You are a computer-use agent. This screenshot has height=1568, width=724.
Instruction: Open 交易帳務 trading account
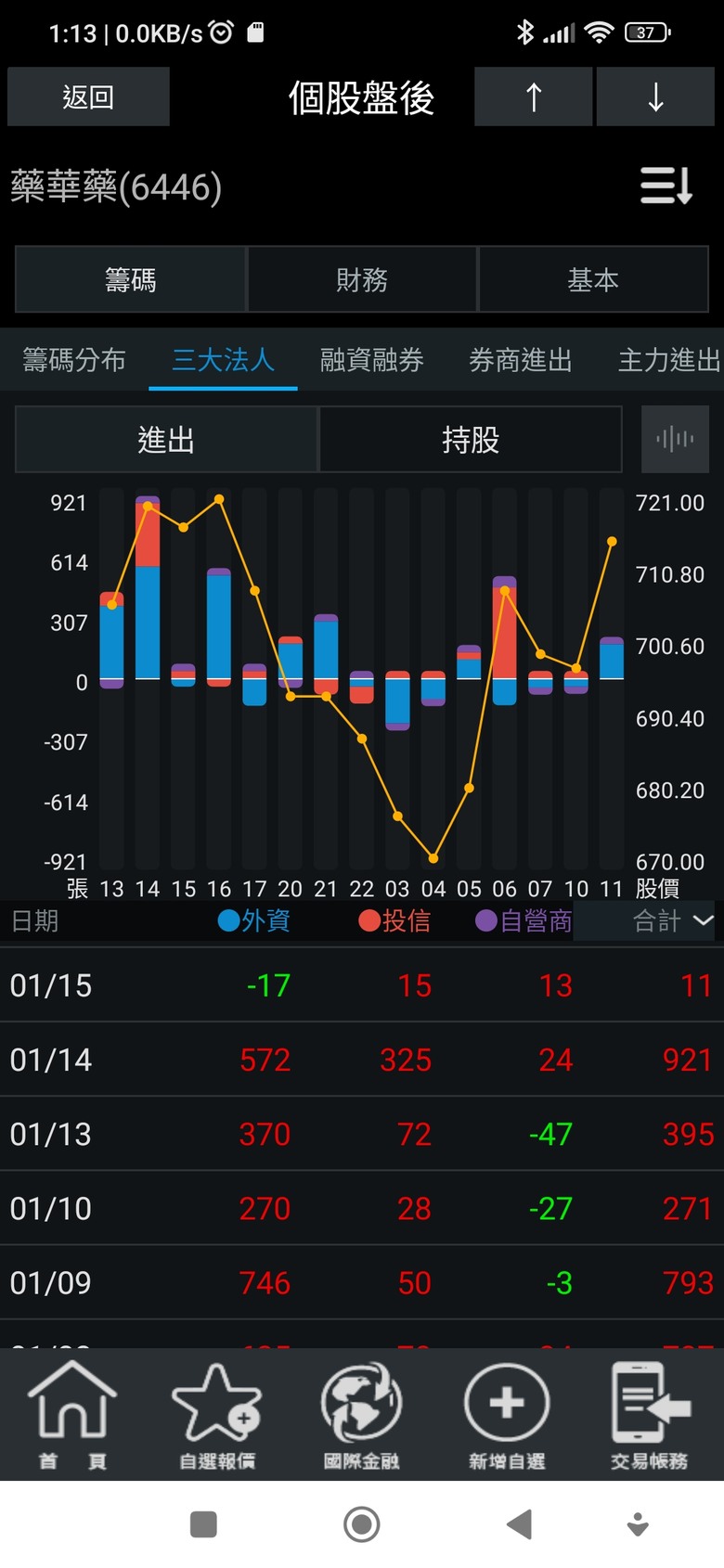650,1416
